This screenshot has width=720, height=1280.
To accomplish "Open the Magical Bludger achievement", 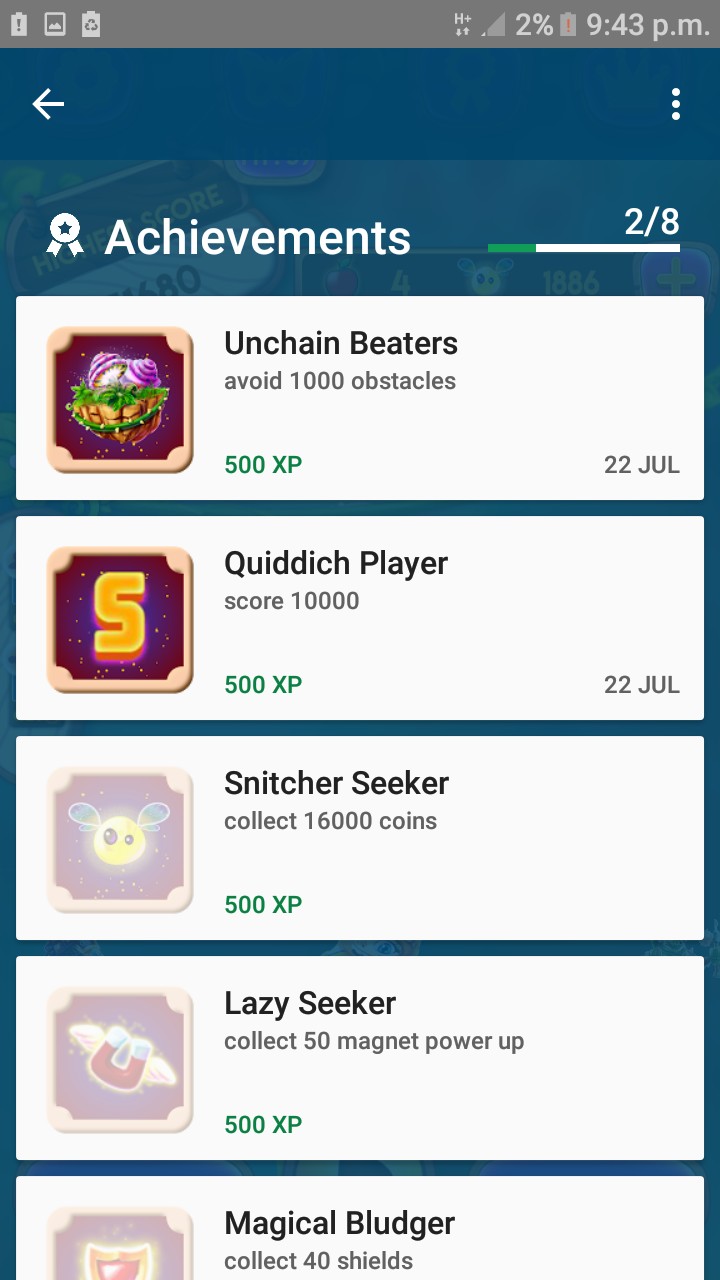I will coord(360,1228).
